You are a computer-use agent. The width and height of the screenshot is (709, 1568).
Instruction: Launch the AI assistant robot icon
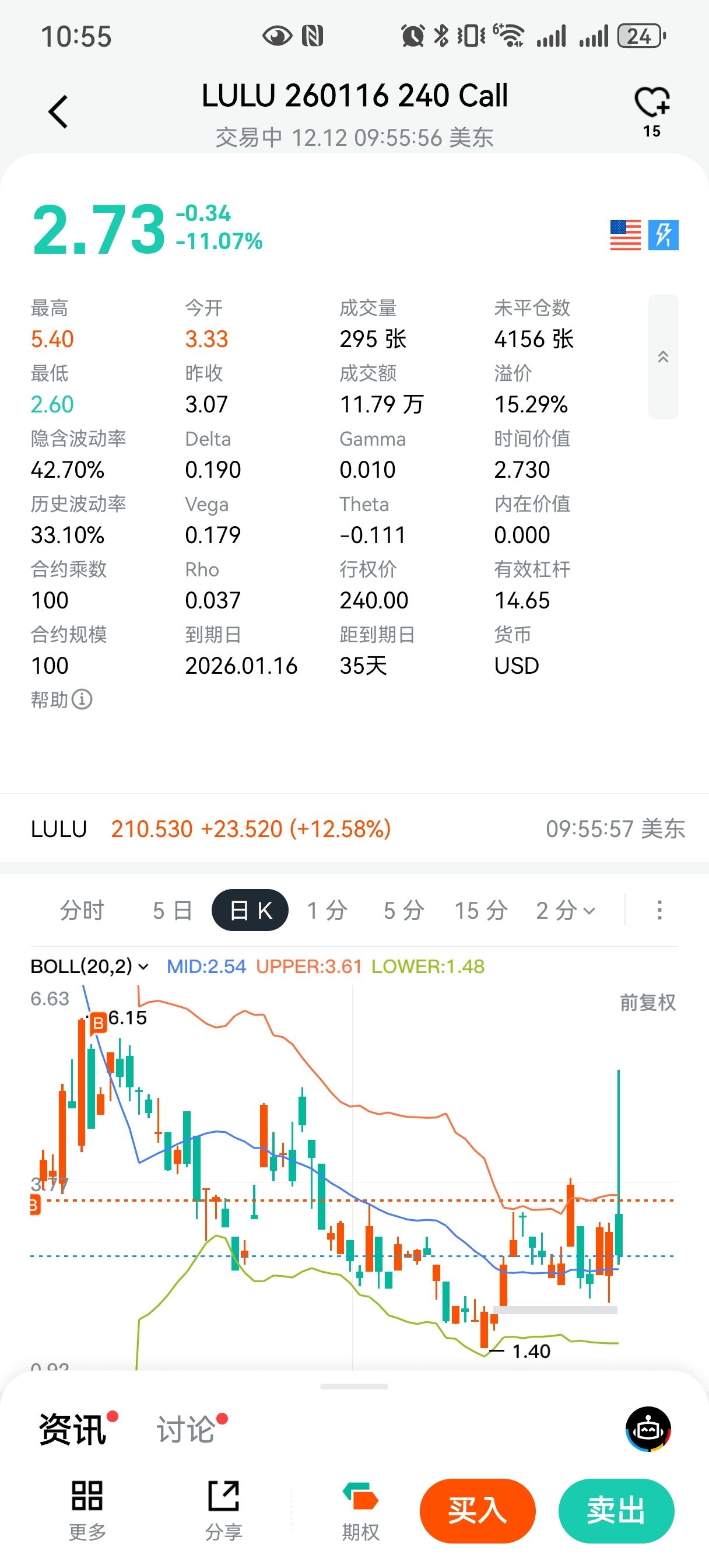[x=648, y=1429]
